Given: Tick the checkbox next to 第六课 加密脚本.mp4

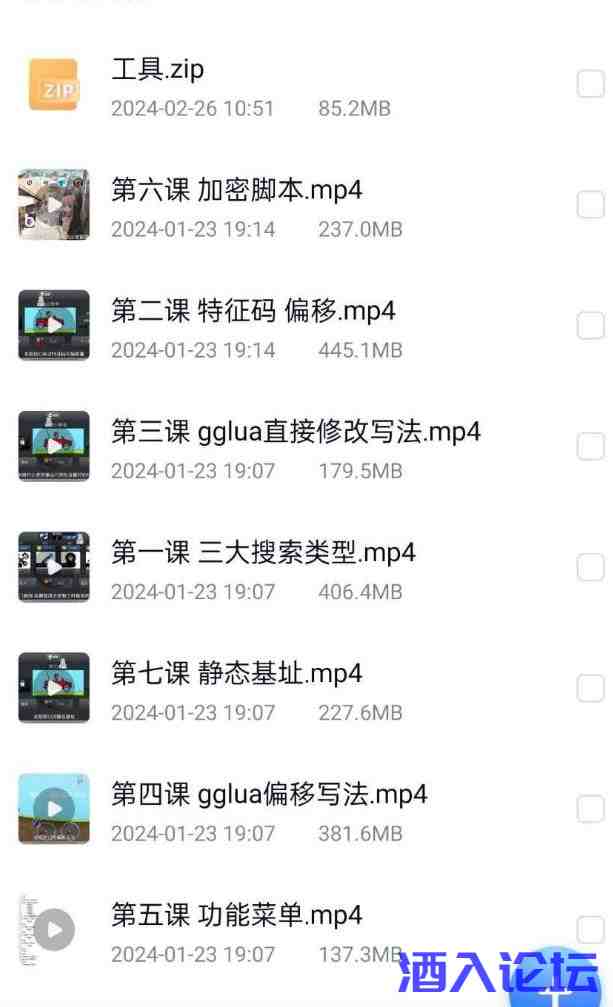Looking at the screenshot, I should [x=590, y=205].
